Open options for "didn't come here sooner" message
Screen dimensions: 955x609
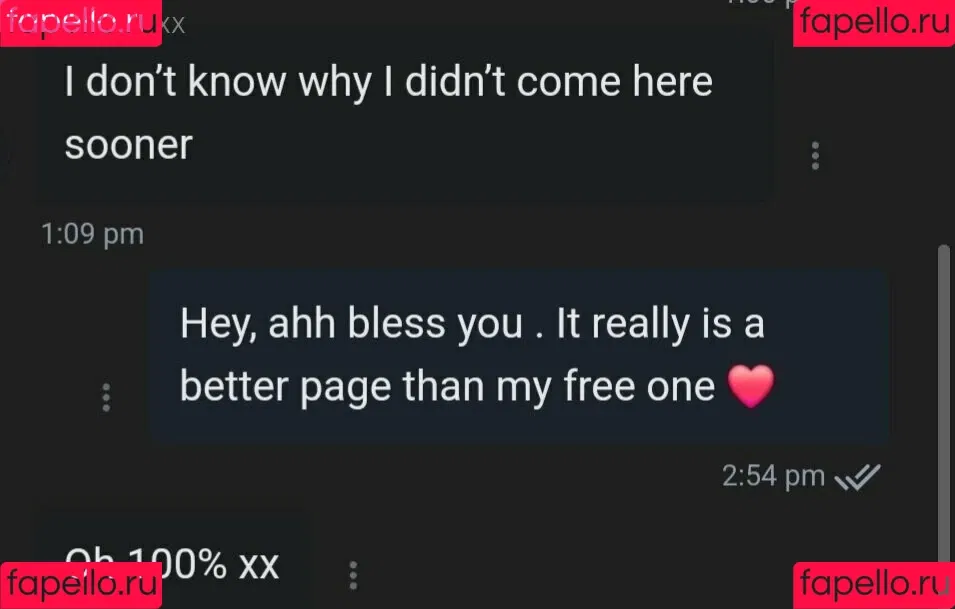click(815, 156)
